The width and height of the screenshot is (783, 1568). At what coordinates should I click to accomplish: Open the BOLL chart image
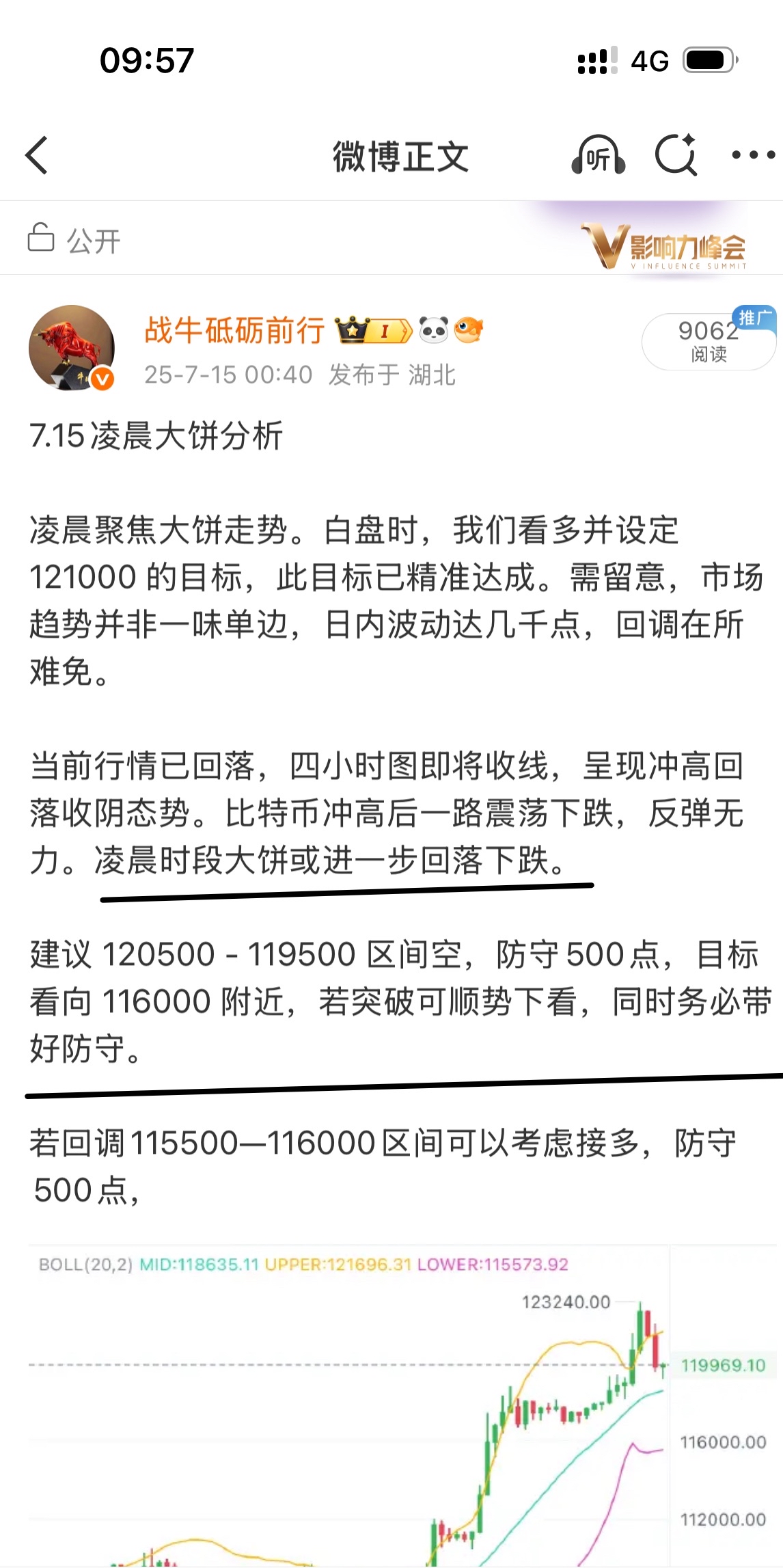404,1405
